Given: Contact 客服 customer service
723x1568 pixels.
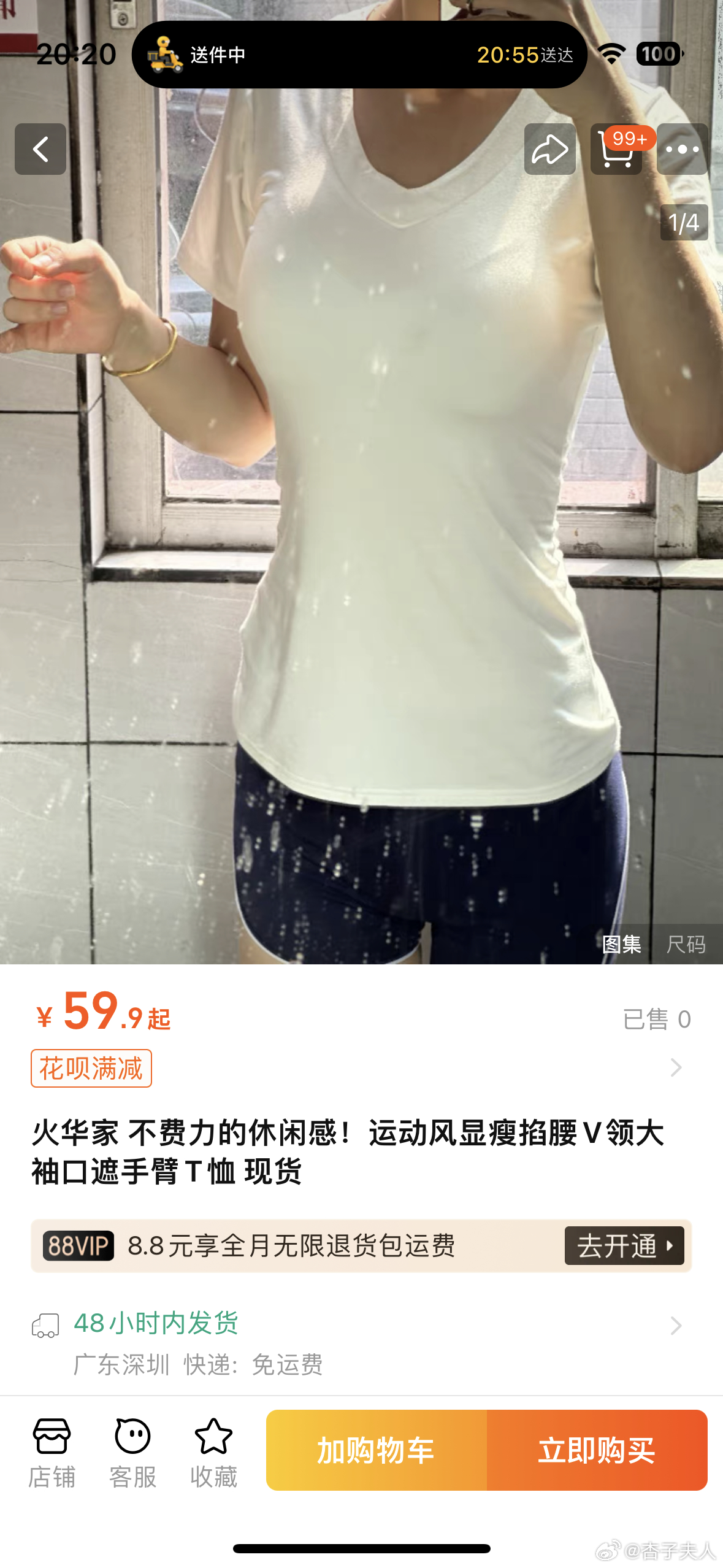Looking at the screenshot, I should 132,1452.
